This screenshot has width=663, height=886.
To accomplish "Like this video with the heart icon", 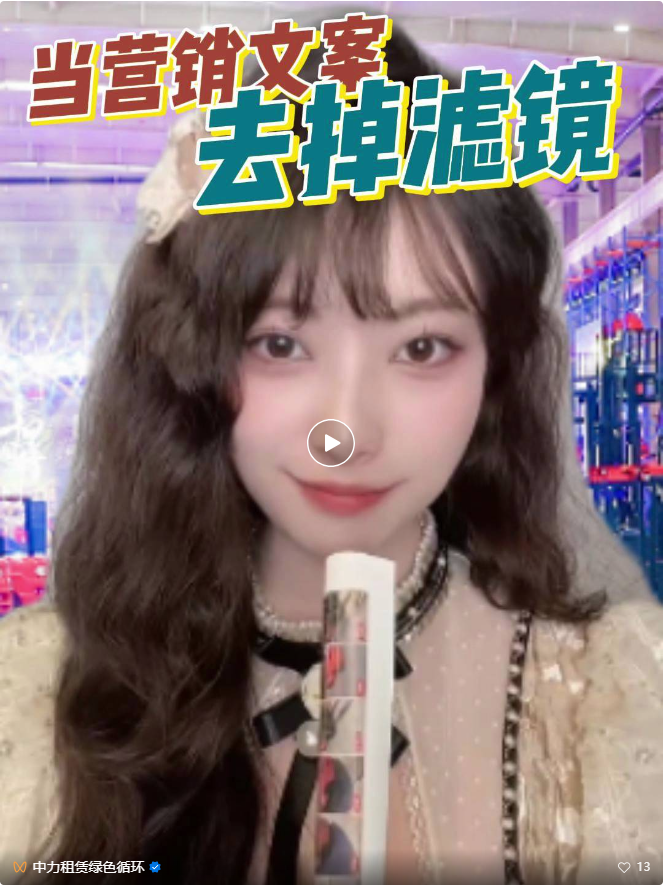I will (624, 867).
